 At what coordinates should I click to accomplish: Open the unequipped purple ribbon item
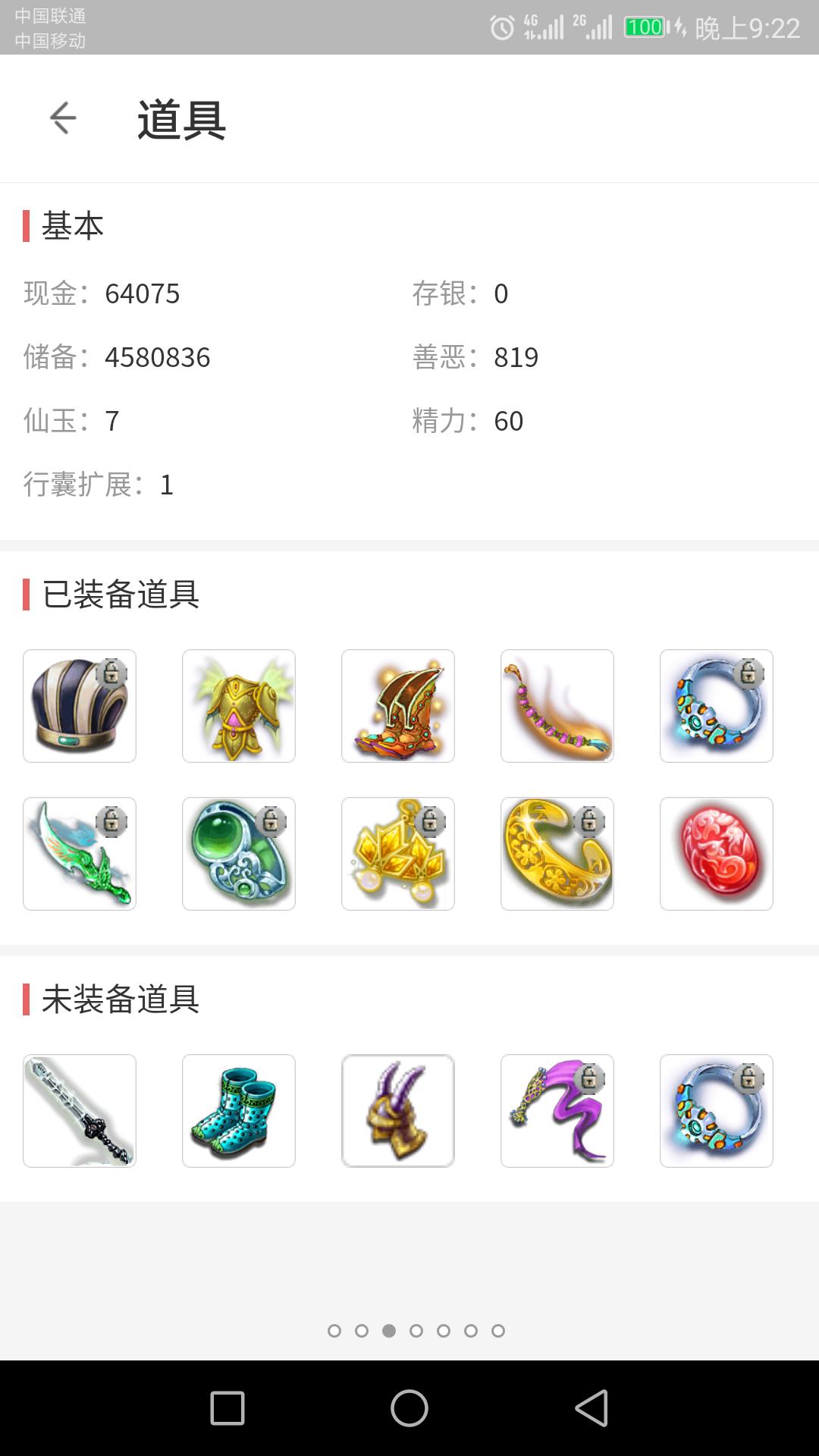click(557, 1111)
